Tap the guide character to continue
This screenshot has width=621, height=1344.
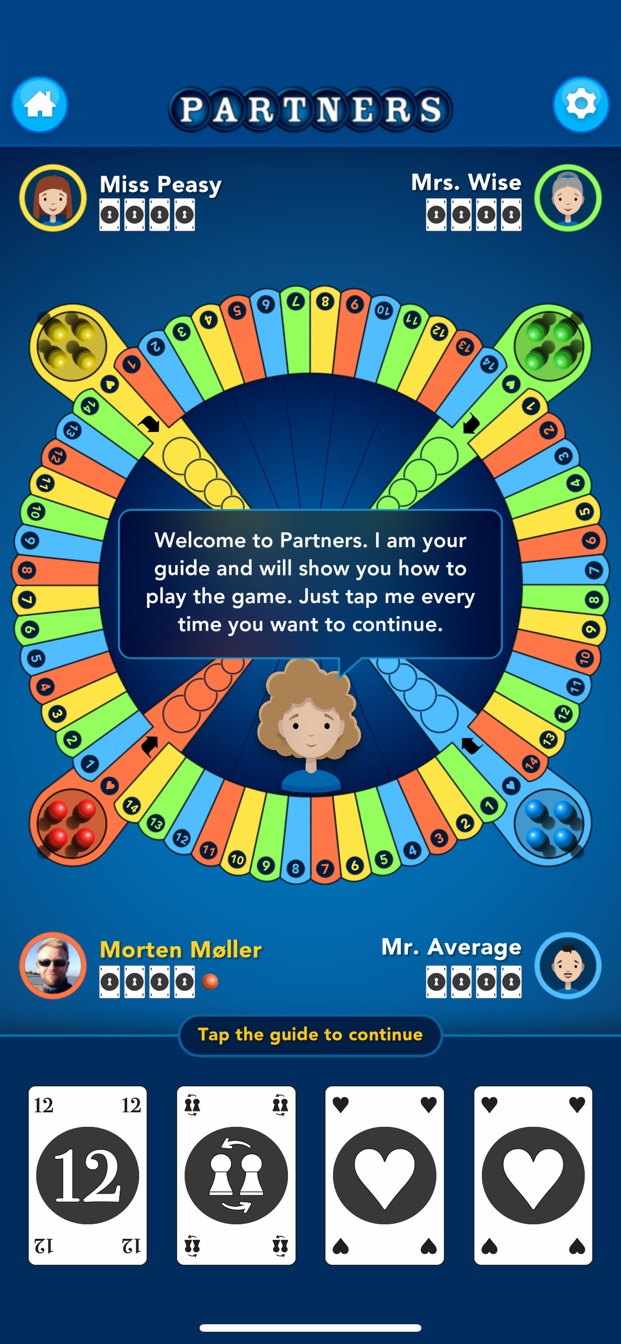(x=310, y=727)
